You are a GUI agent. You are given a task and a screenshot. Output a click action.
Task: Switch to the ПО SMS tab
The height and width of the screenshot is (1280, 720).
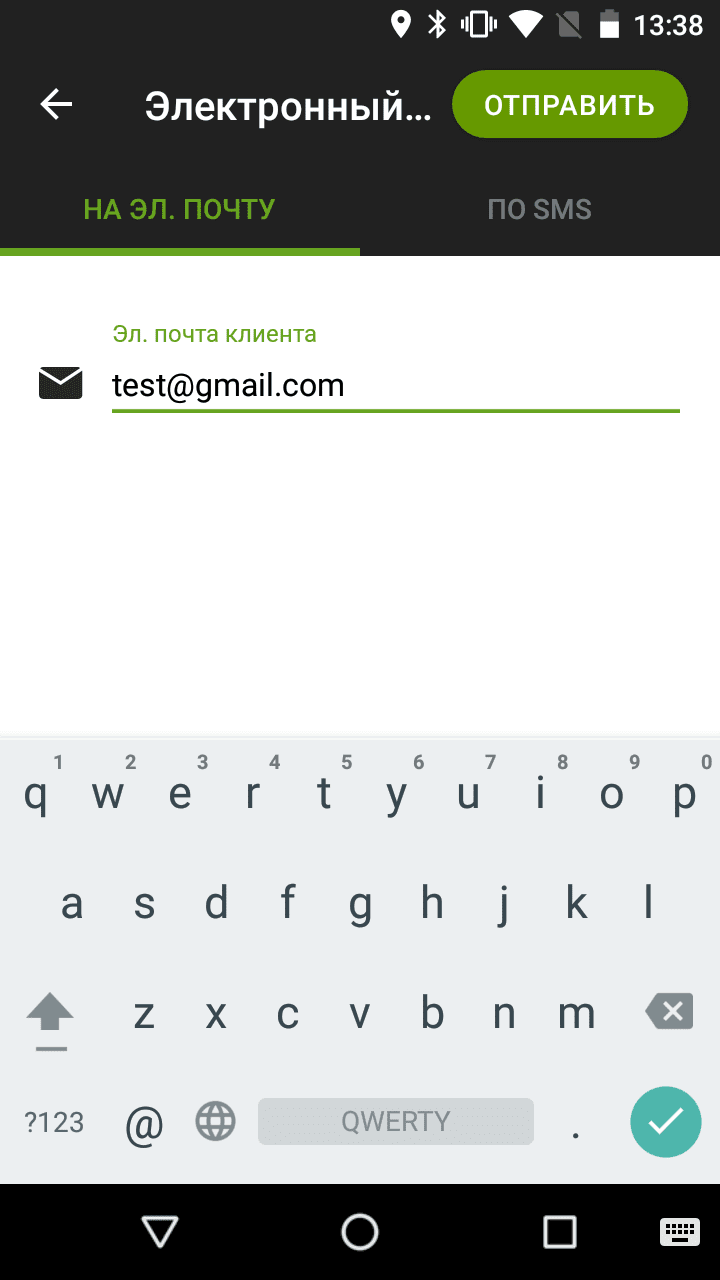pyautogui.click(x=539, y=209)
